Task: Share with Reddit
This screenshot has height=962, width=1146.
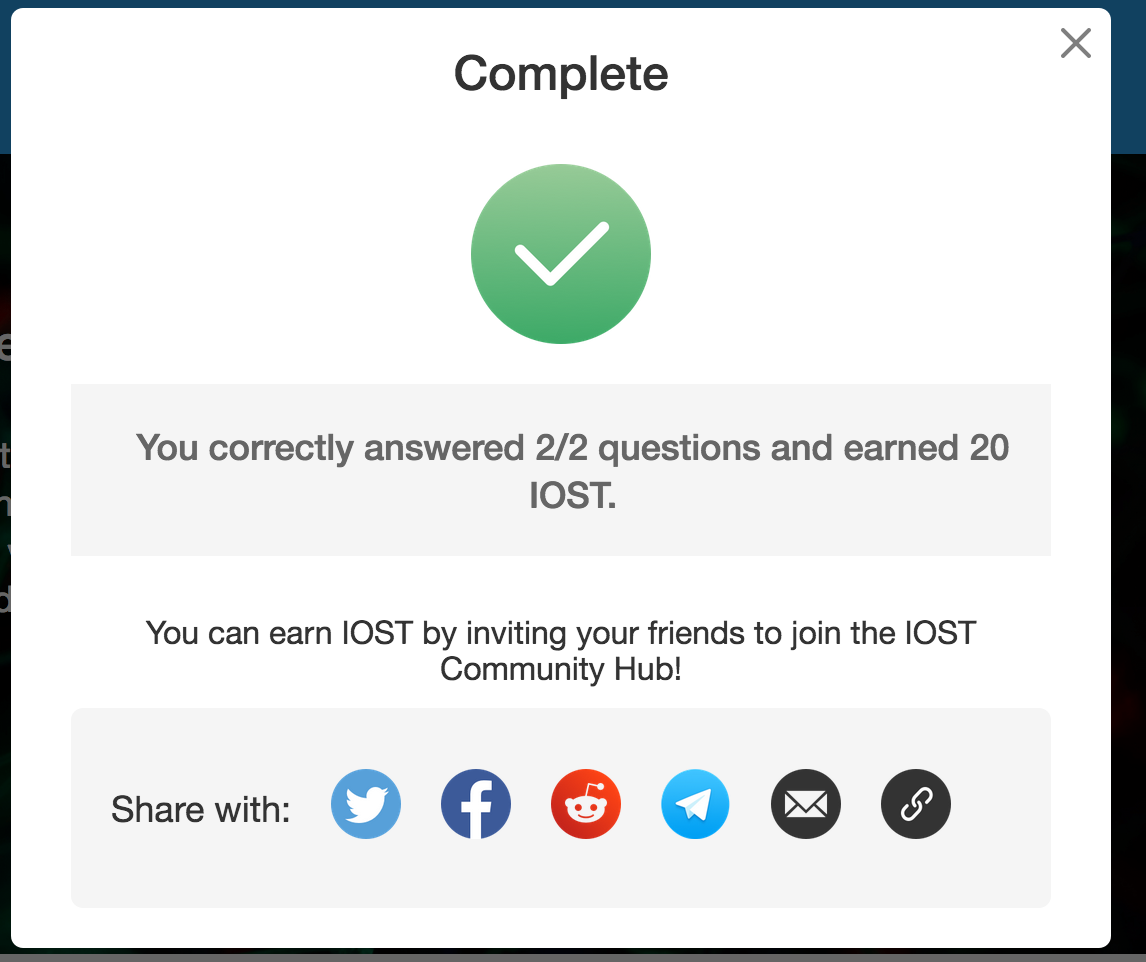Action: pos(586,804)
